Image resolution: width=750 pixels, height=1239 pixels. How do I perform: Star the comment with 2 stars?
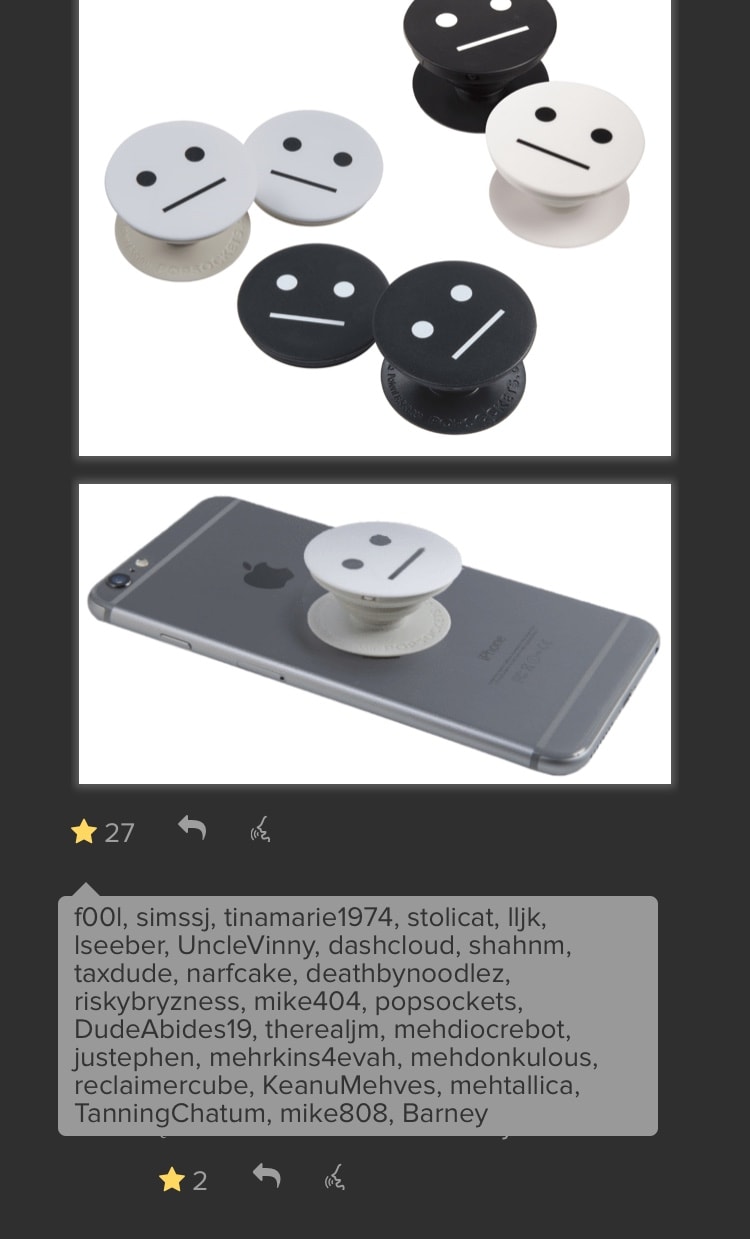tap(172, 1180)
